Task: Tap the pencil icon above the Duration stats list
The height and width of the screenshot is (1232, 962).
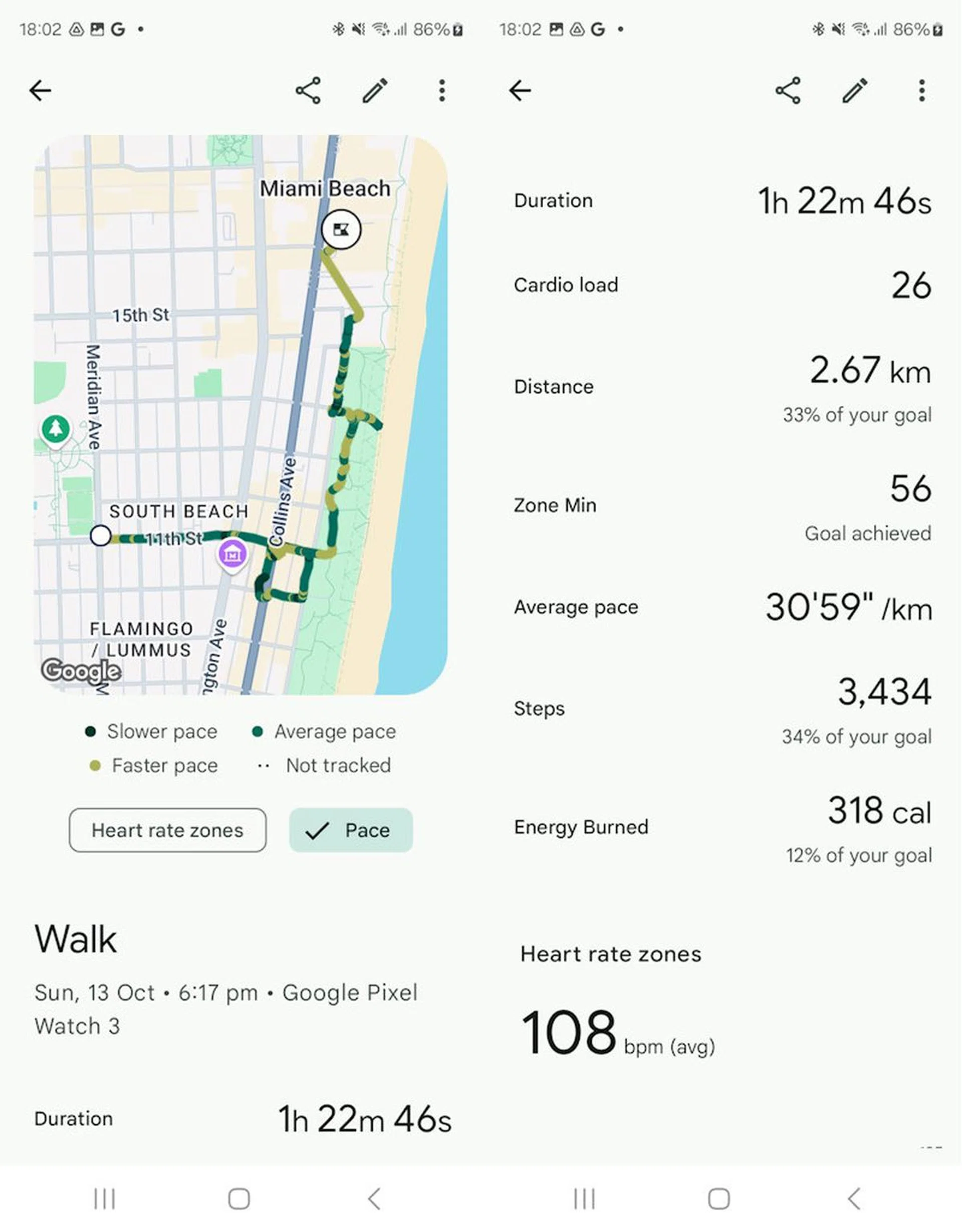Action: tap(855, 90)
